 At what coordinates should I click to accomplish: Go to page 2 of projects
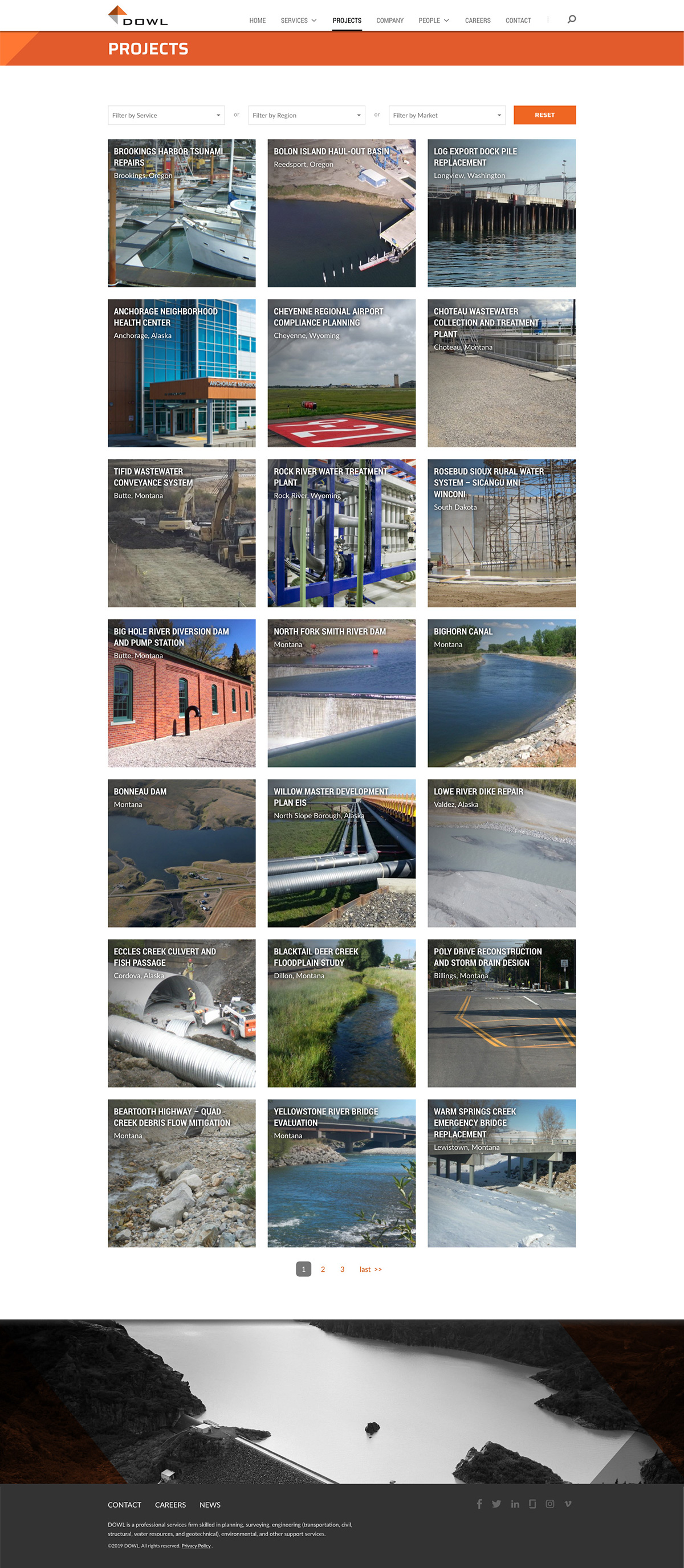click(323, 1269)
